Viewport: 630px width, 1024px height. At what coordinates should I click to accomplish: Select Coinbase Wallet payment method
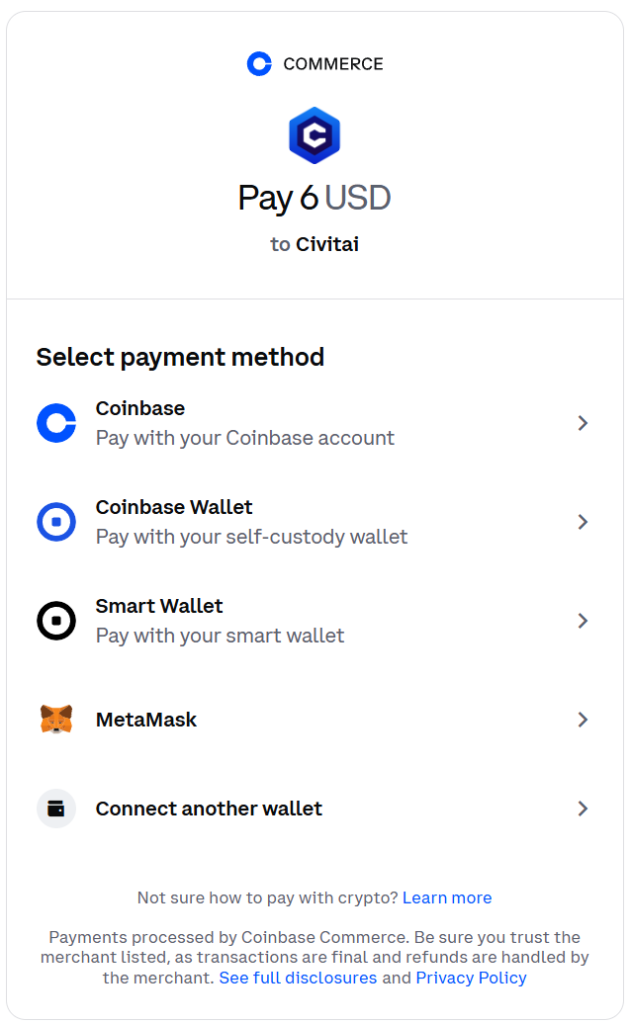[313, 522]
